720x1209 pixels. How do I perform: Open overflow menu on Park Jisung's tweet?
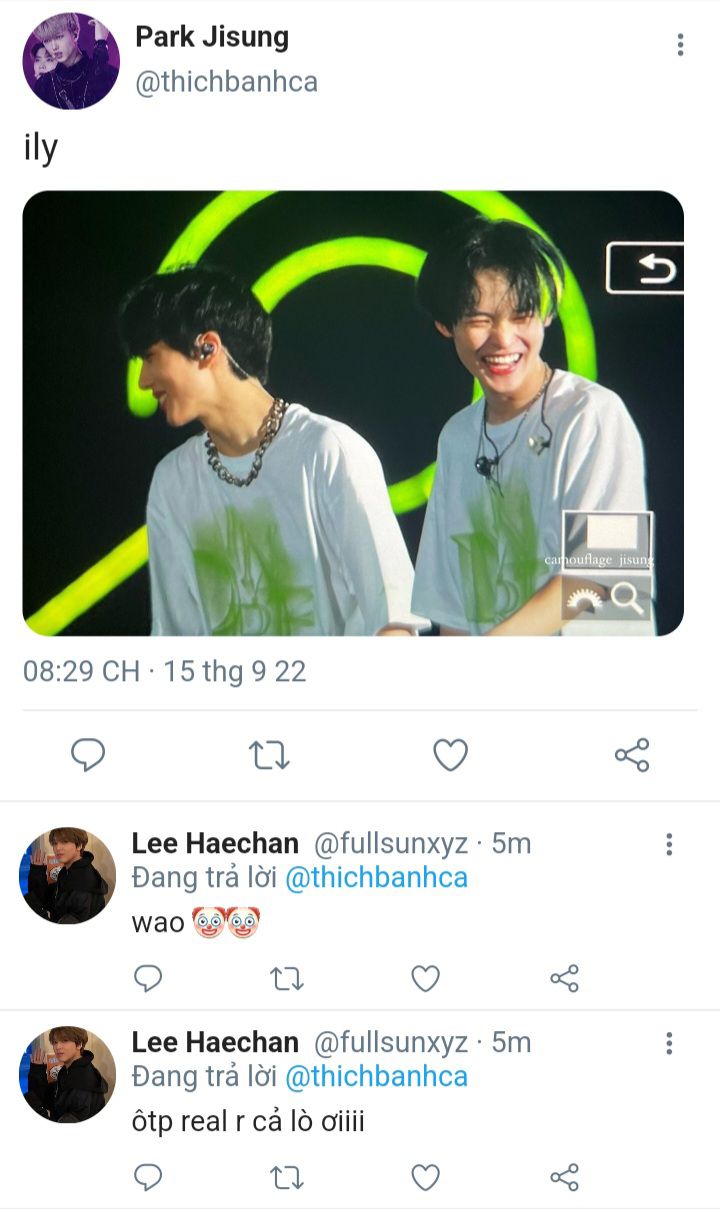point(680,45)
